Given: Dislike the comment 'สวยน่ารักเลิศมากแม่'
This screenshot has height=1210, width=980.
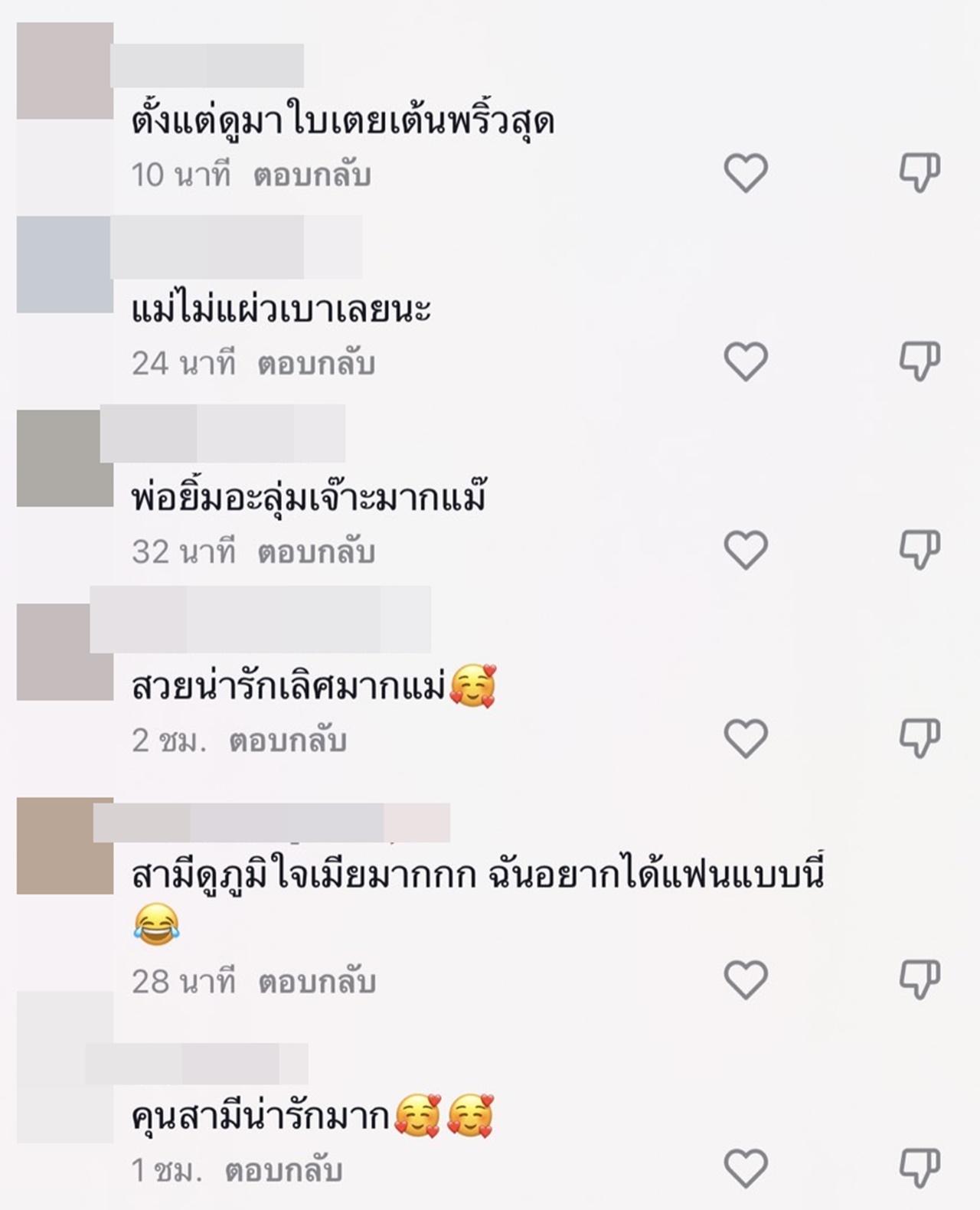Looking at the screenshot, I should click(x=919, y=739).
